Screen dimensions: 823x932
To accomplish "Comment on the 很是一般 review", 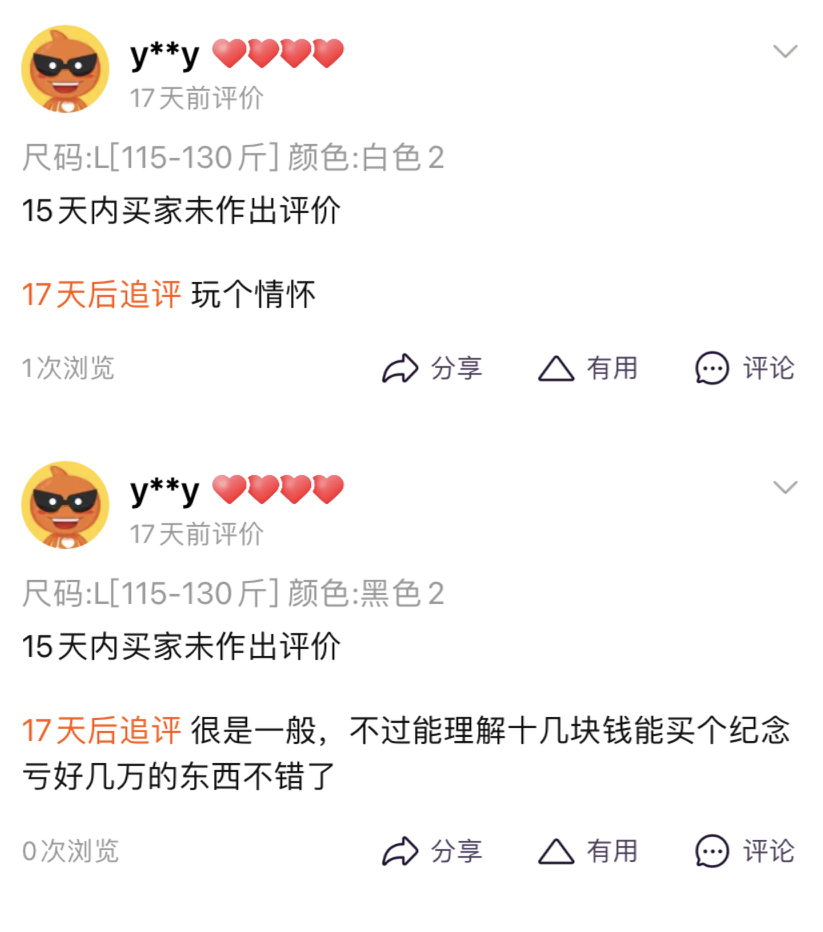I will 744,851.
